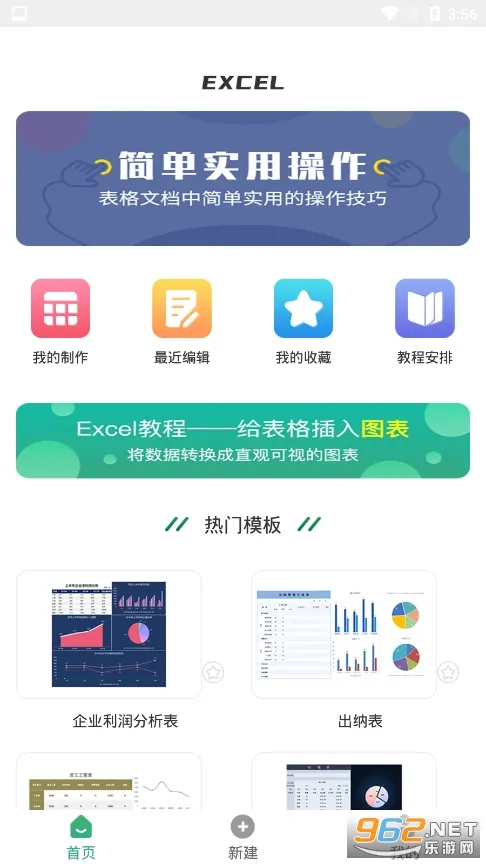Open the Excel教程 给表格插入图表 banner
The height and width of the screenshot is (864, 486).
[x=242, y=440]
